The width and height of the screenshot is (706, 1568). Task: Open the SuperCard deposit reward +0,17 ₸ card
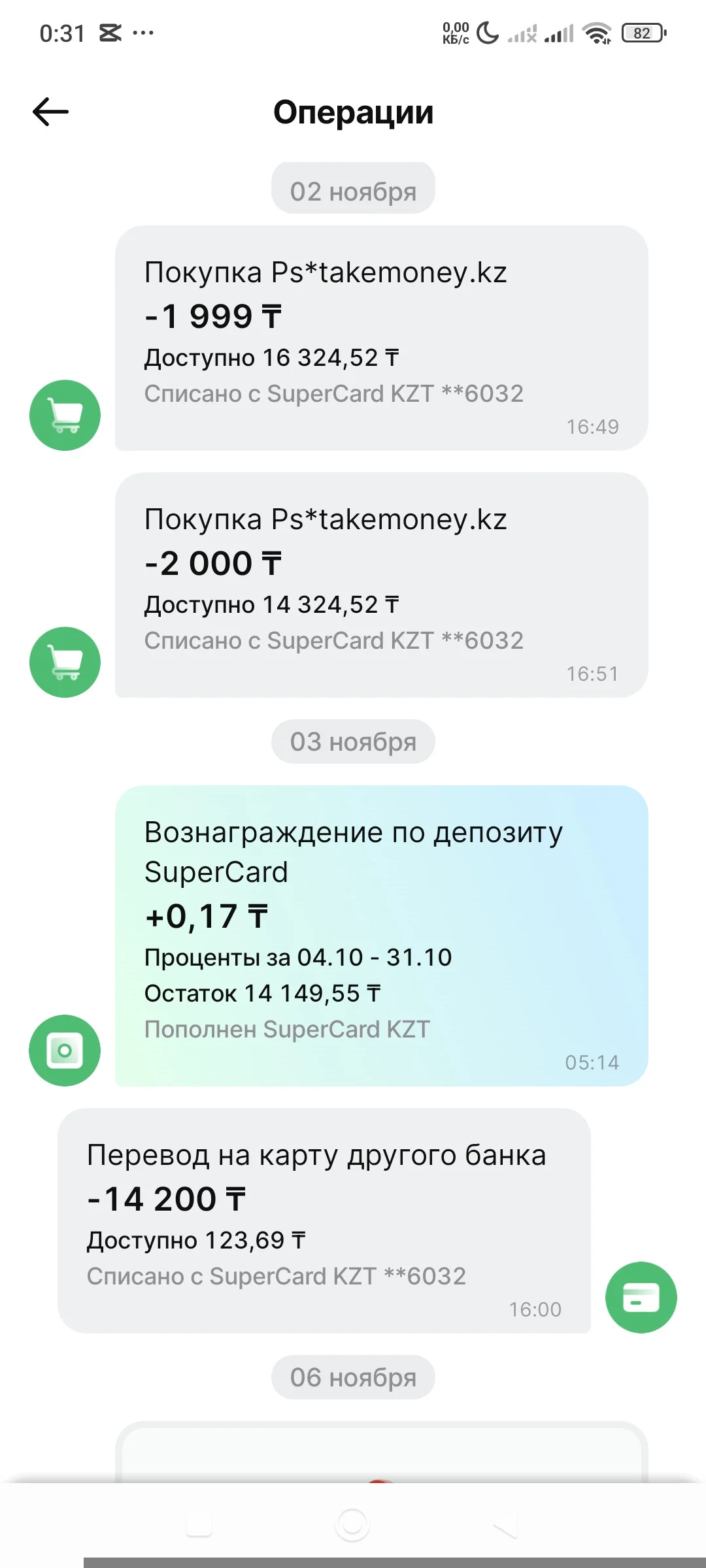point(381,936)
